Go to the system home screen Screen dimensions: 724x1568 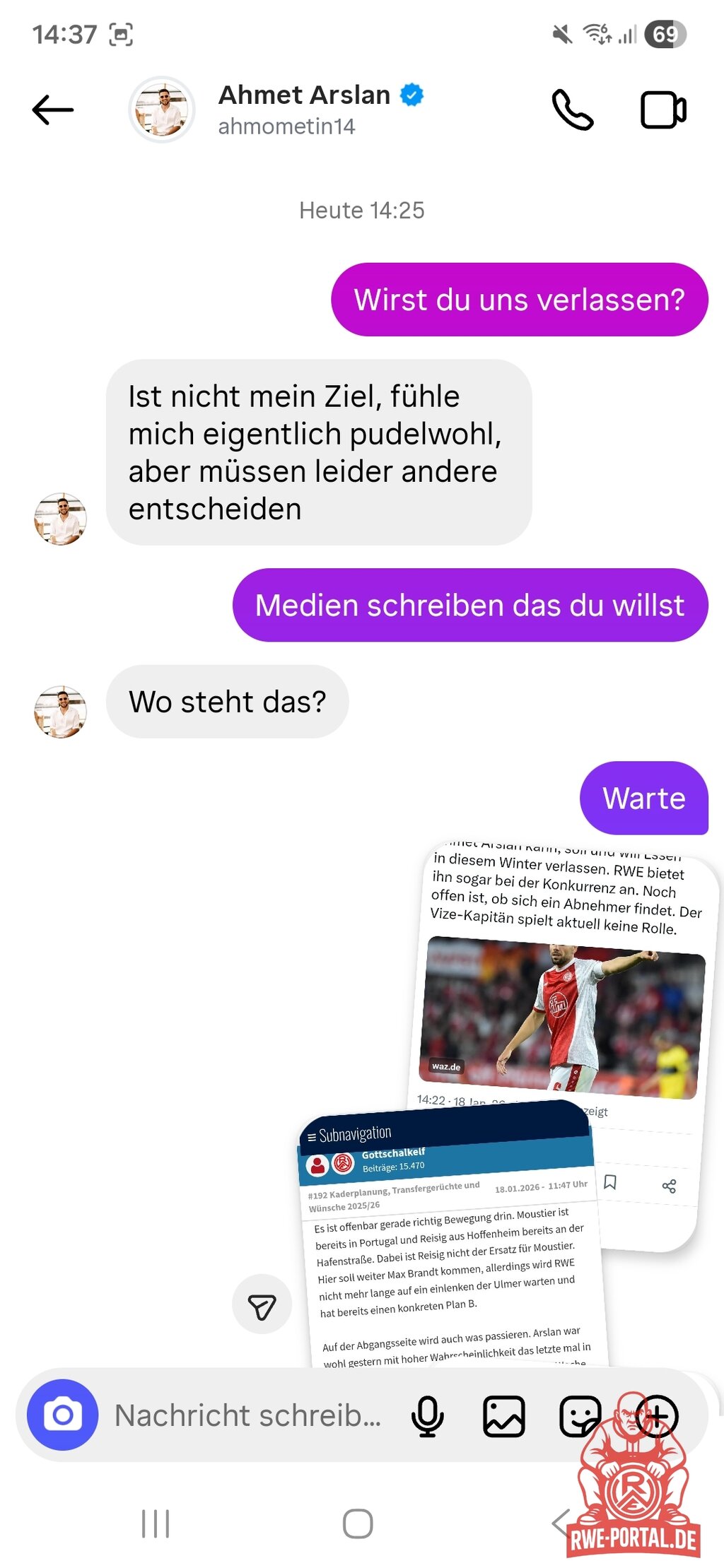point(358,1523)
